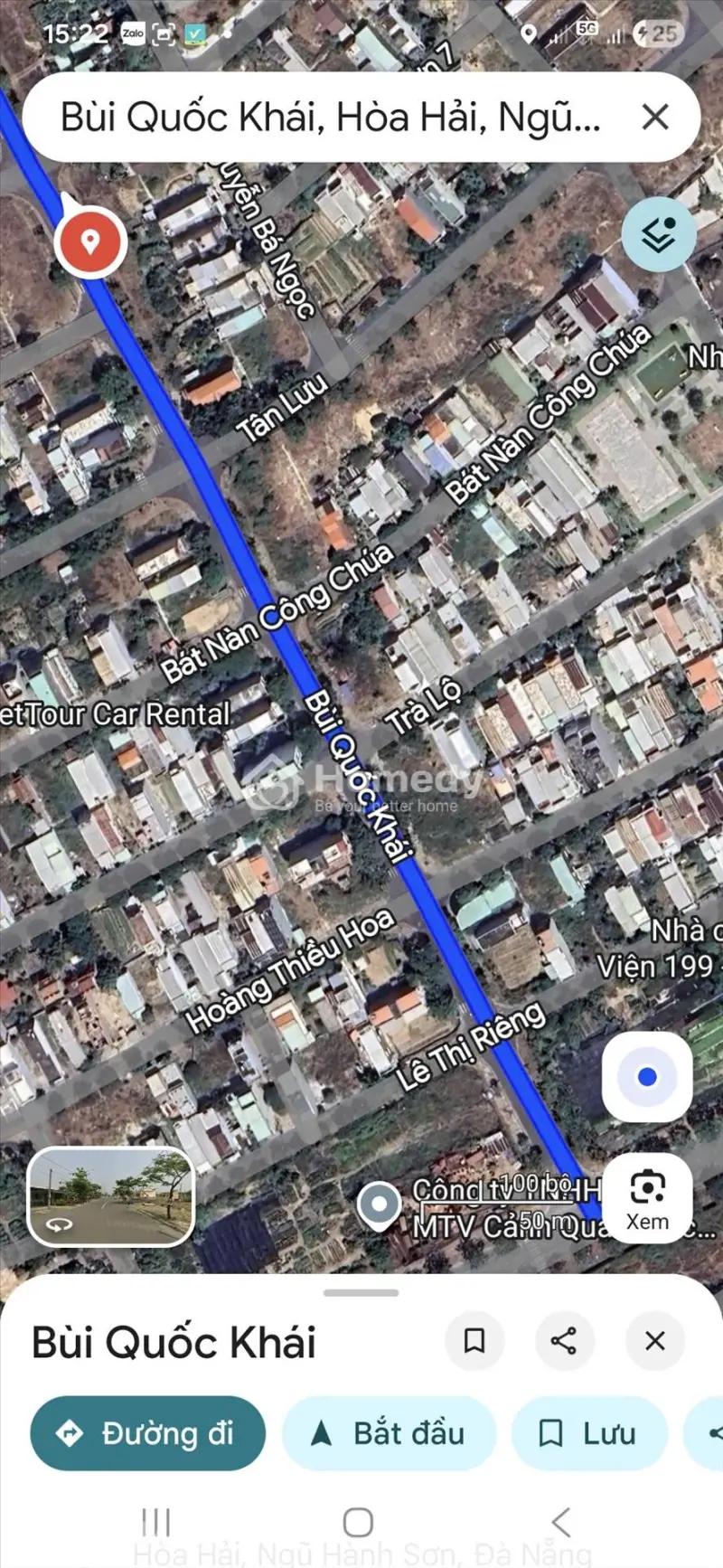The width and height of the screenshot is (723, 1568).
Task: Tap the Bùi Quốc Khái search field
Action: (x=330, y=118)
